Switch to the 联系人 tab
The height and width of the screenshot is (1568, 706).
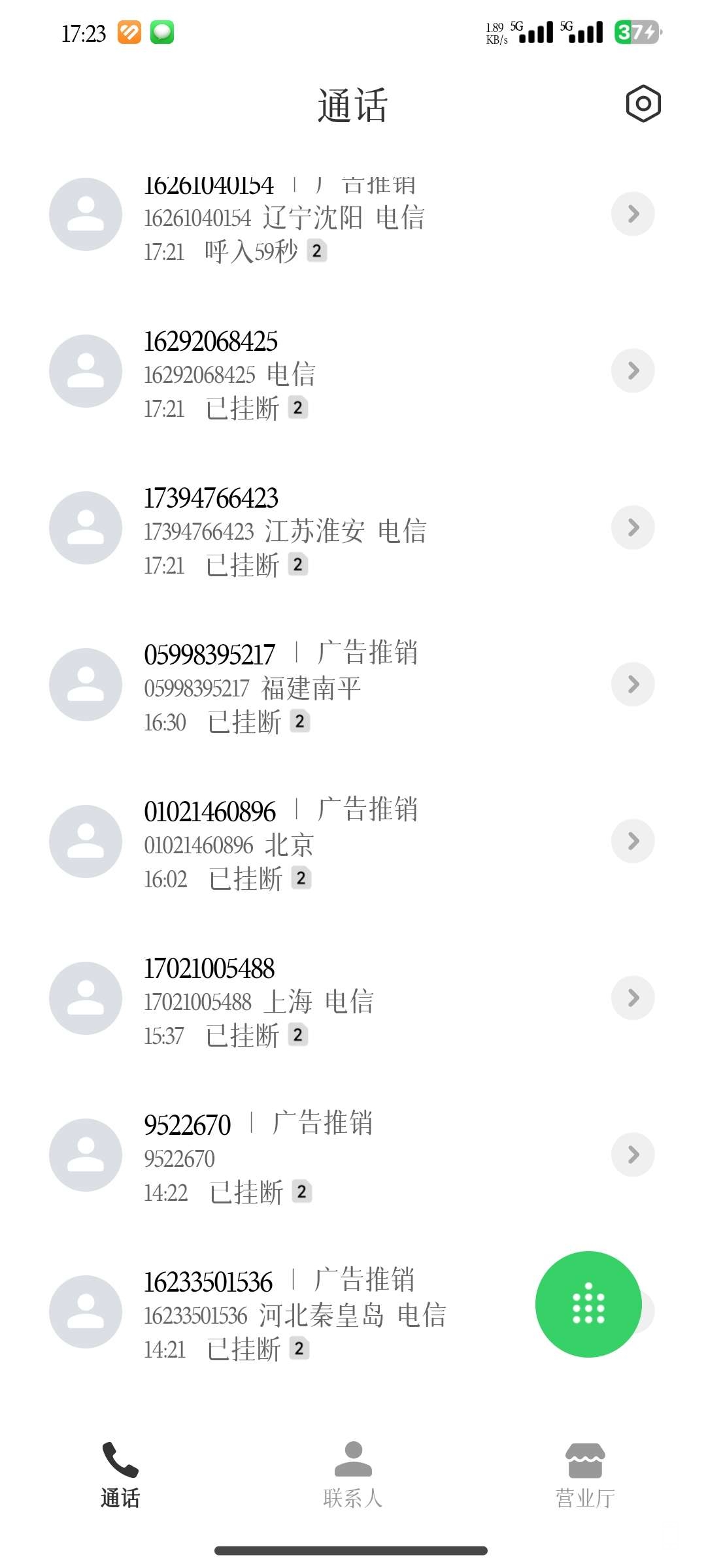(353, 1475)
